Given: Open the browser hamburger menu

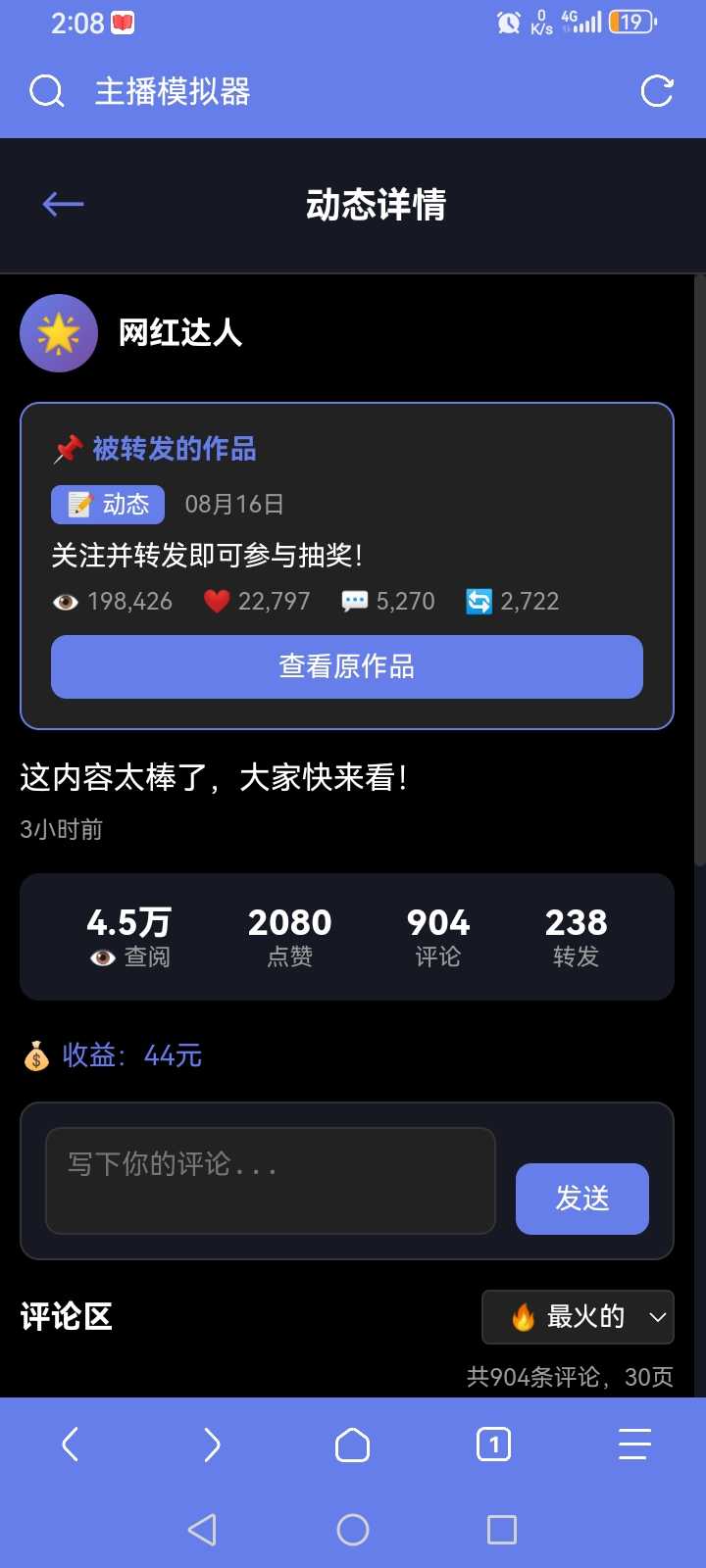Looking at the screenshot, I should [634, 1445].
